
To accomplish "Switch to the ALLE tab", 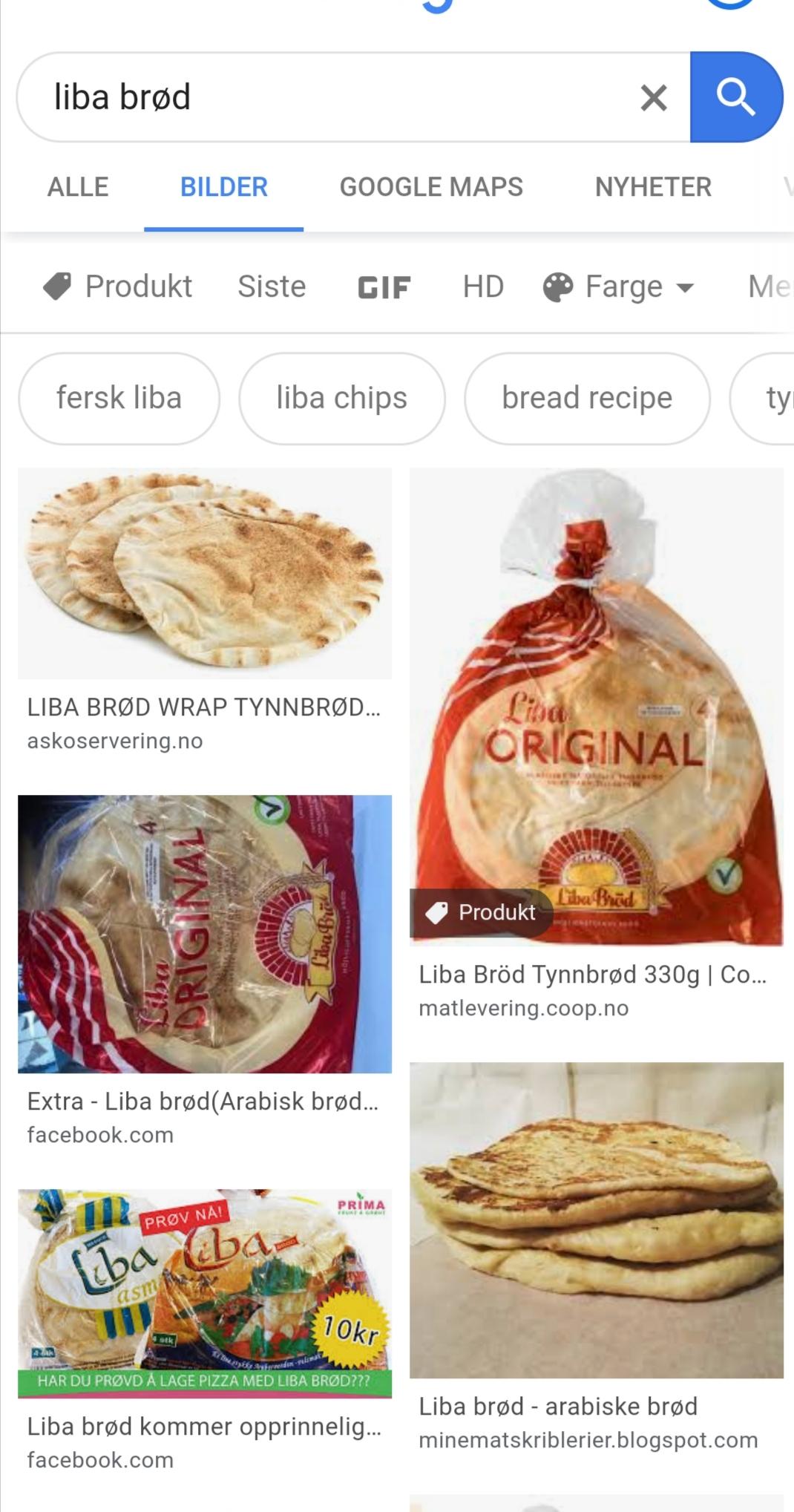I will (78, 187).
